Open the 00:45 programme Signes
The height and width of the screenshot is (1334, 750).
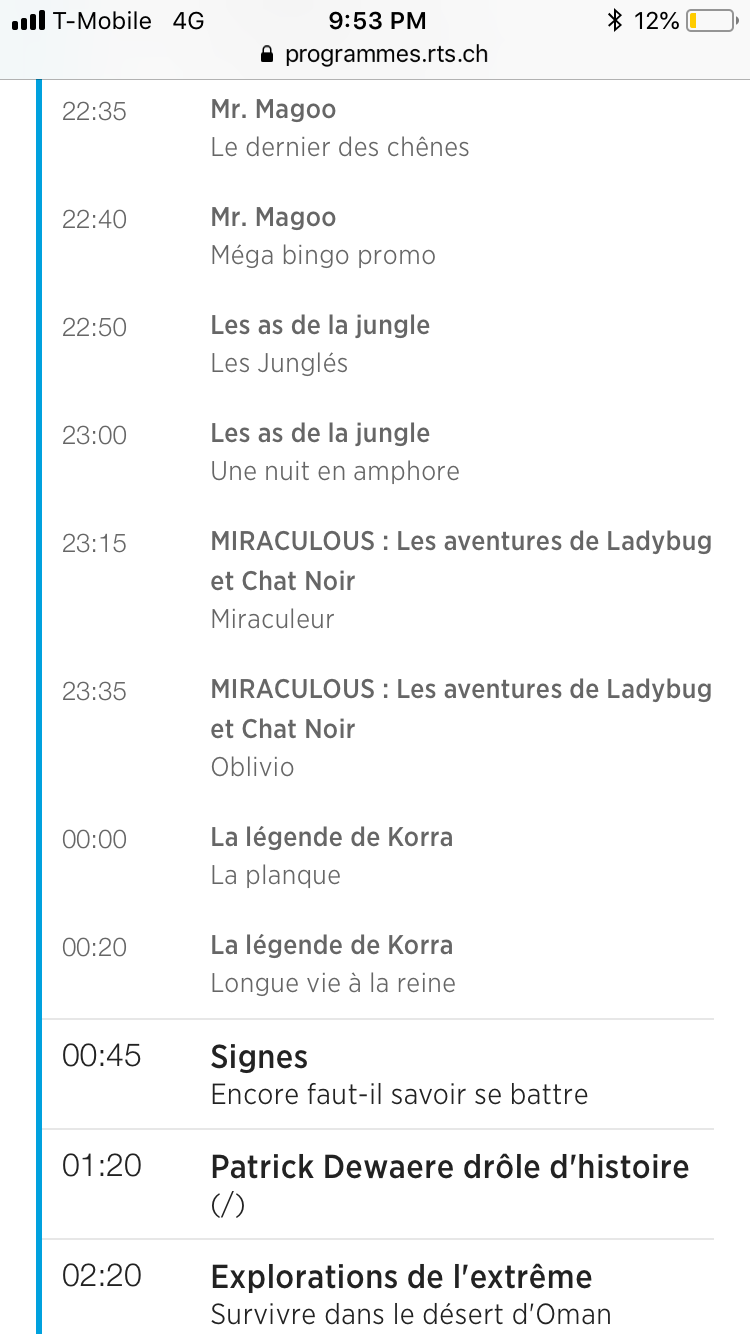(398, 1074)
